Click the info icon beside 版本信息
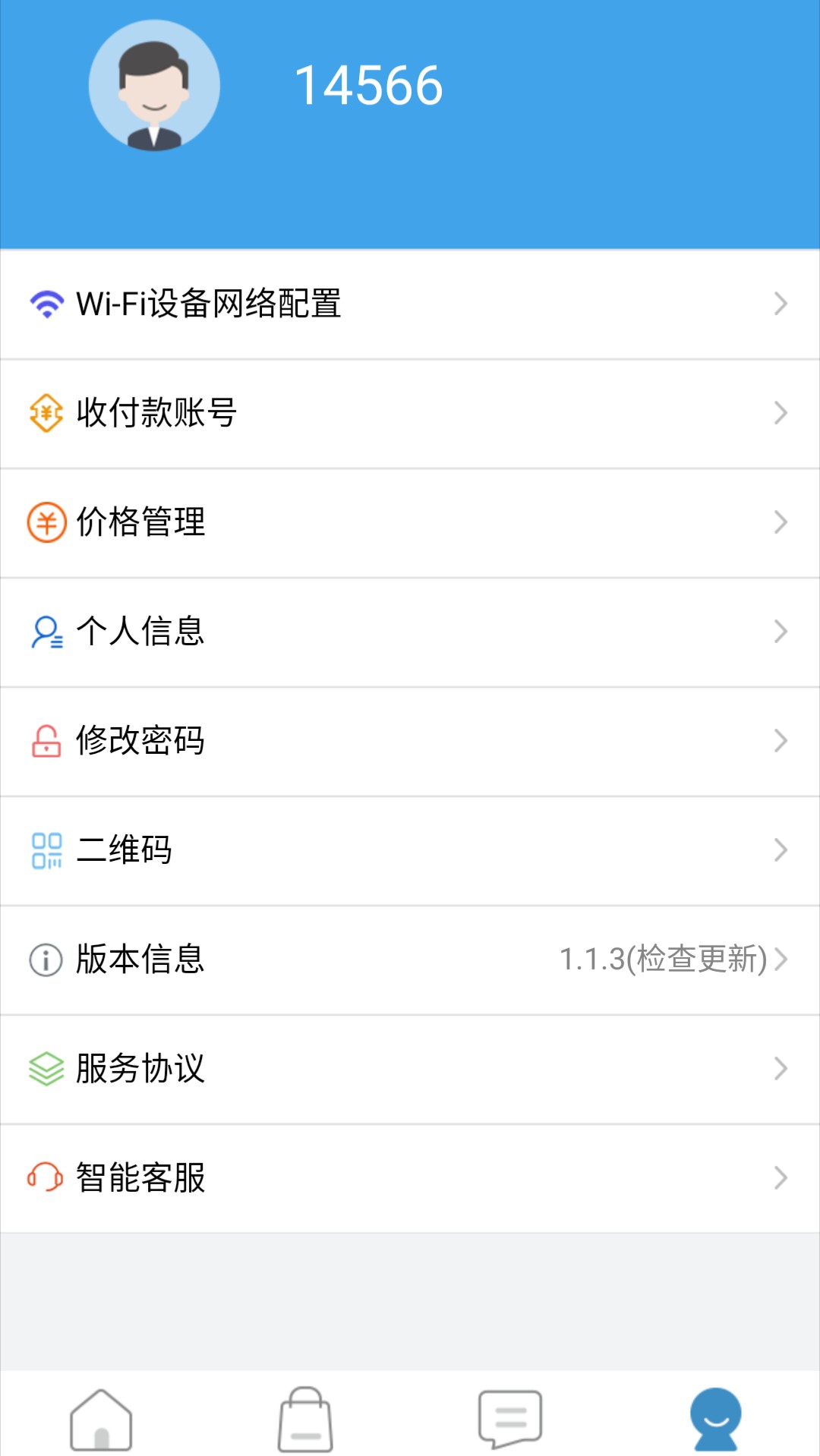This screenshot has height=1456, width=820. (x=46, y=960)
